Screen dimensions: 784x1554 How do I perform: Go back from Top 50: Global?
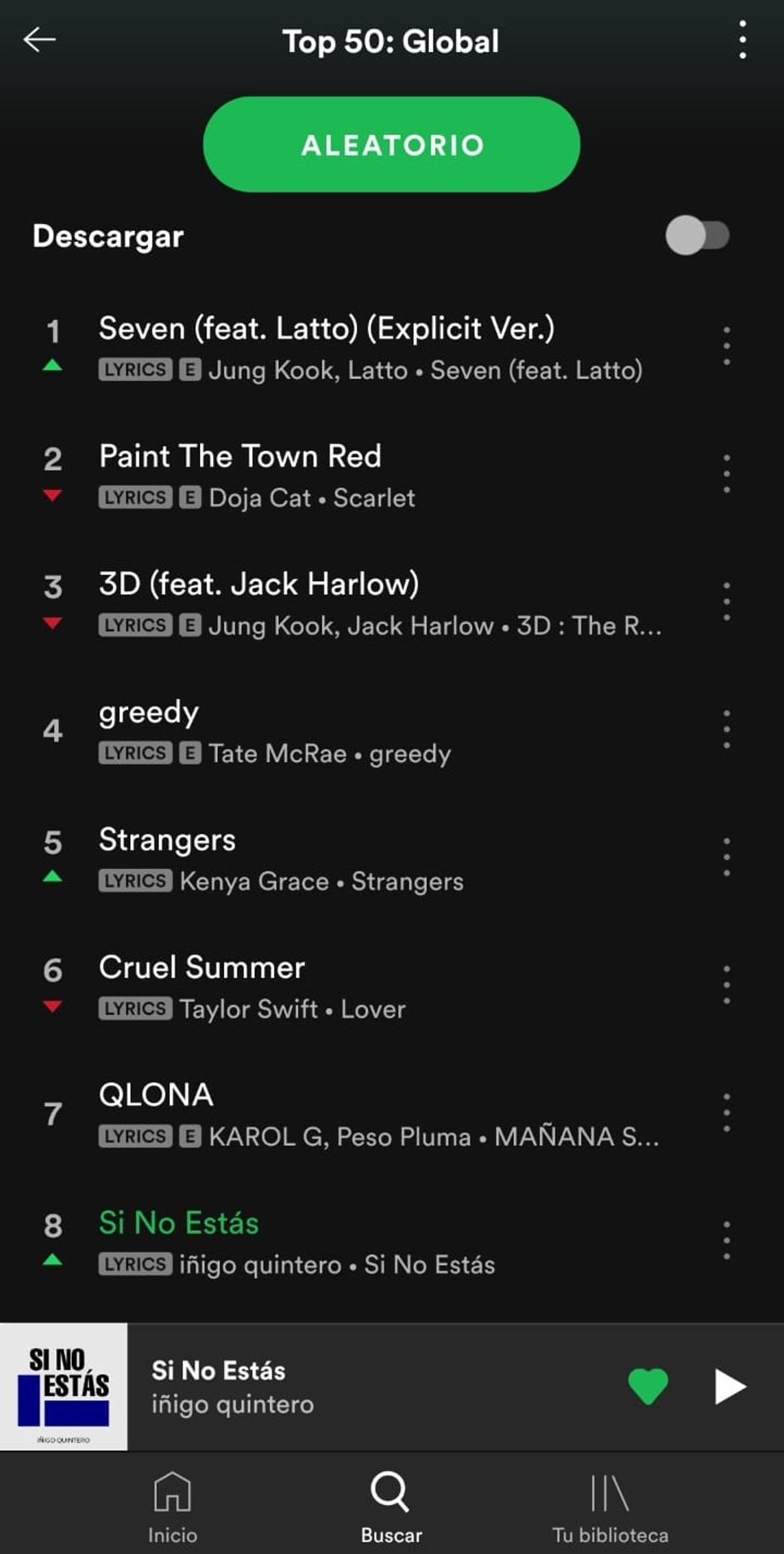(x=39, y=41)
